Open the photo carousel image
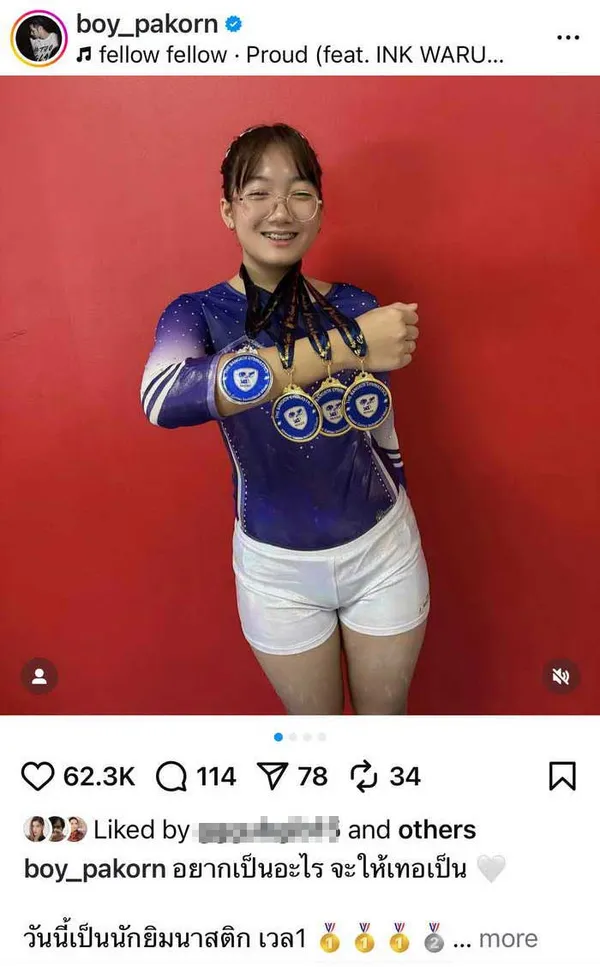 point(300,400)
